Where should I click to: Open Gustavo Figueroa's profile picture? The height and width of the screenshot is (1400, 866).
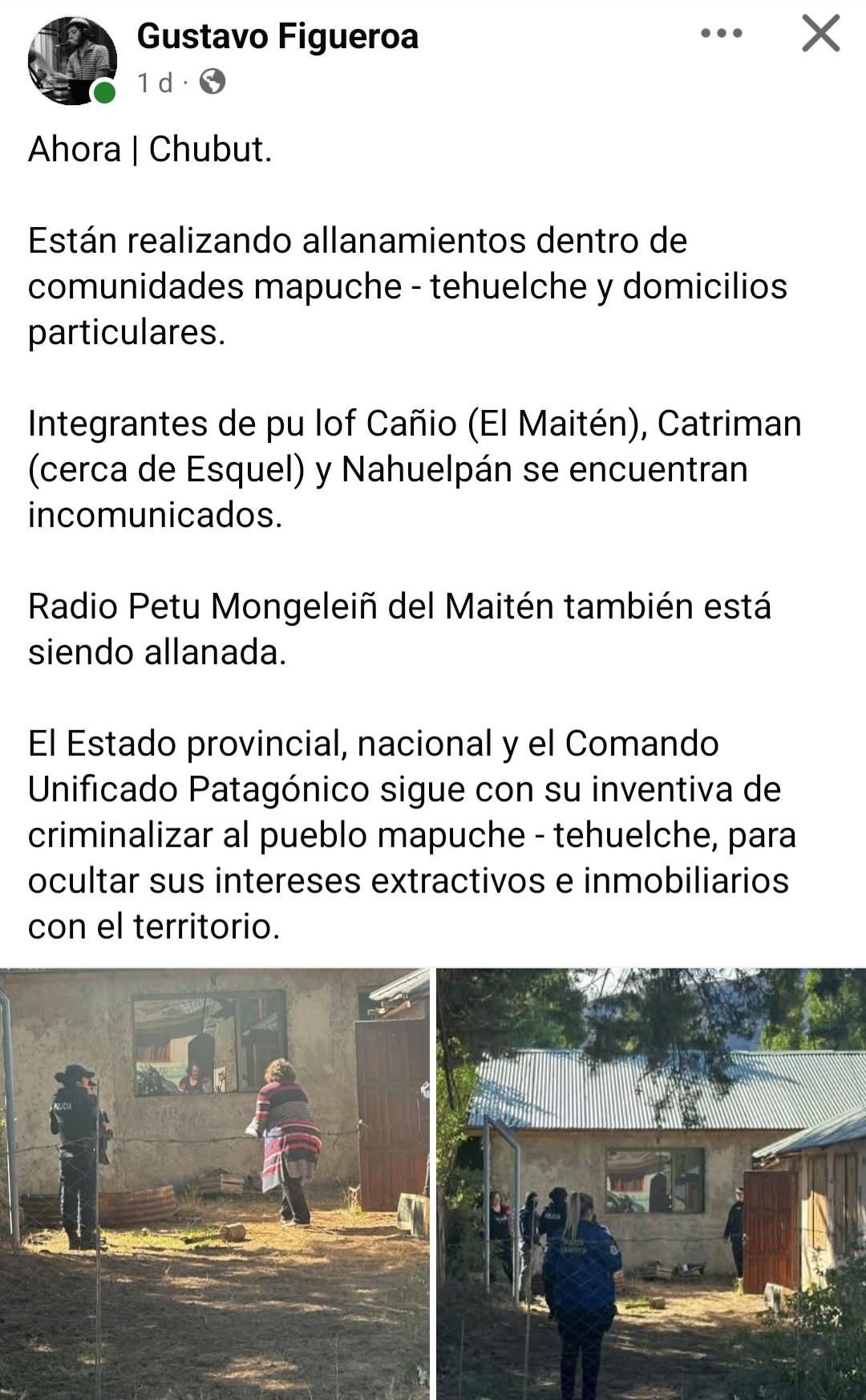click(x=72, y=60)
